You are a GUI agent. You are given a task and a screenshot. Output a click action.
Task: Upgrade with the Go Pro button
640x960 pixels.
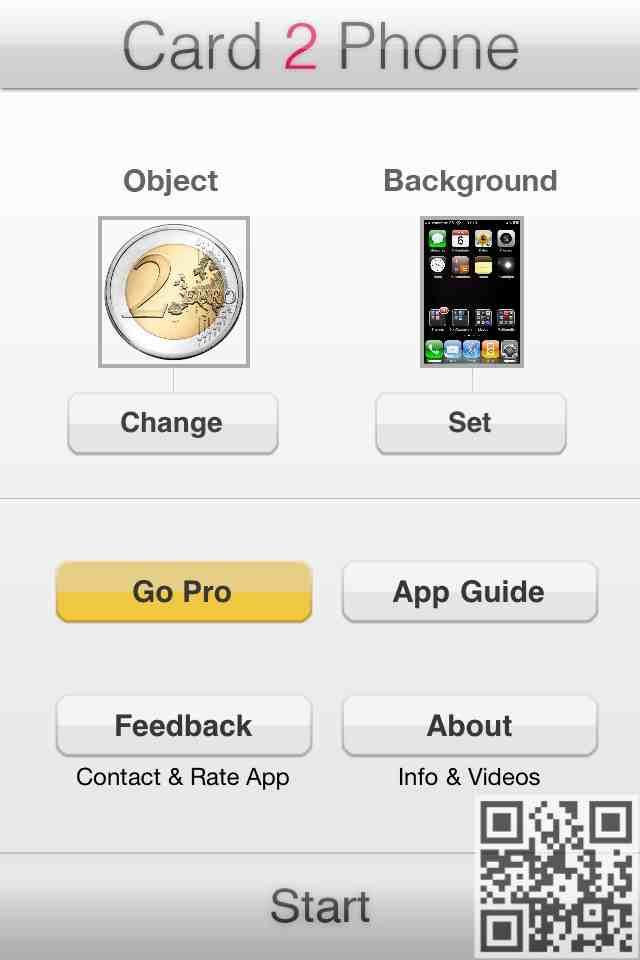coord(183,592)
